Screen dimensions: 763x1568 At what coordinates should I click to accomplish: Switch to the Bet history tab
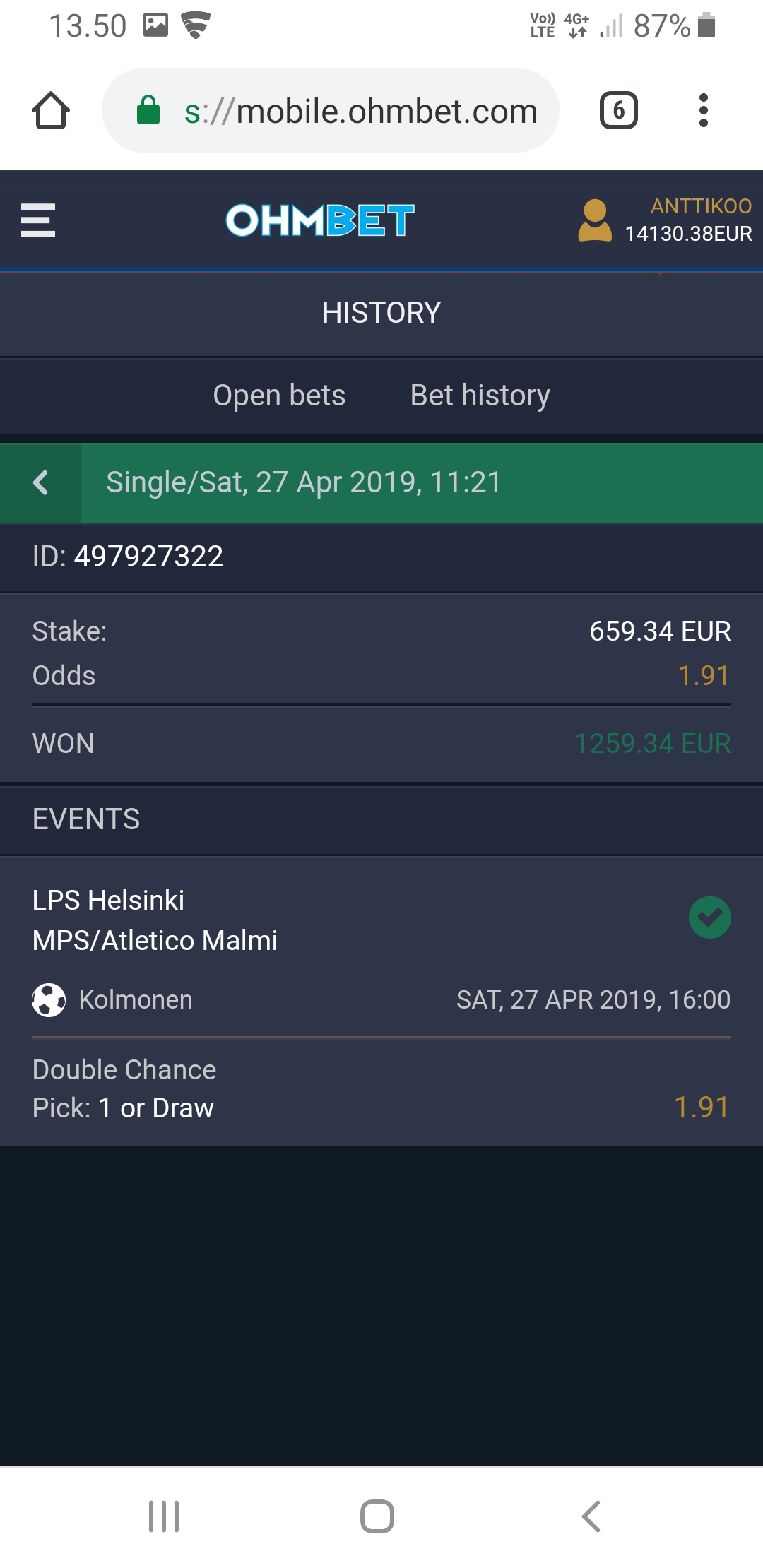point(480,396)
